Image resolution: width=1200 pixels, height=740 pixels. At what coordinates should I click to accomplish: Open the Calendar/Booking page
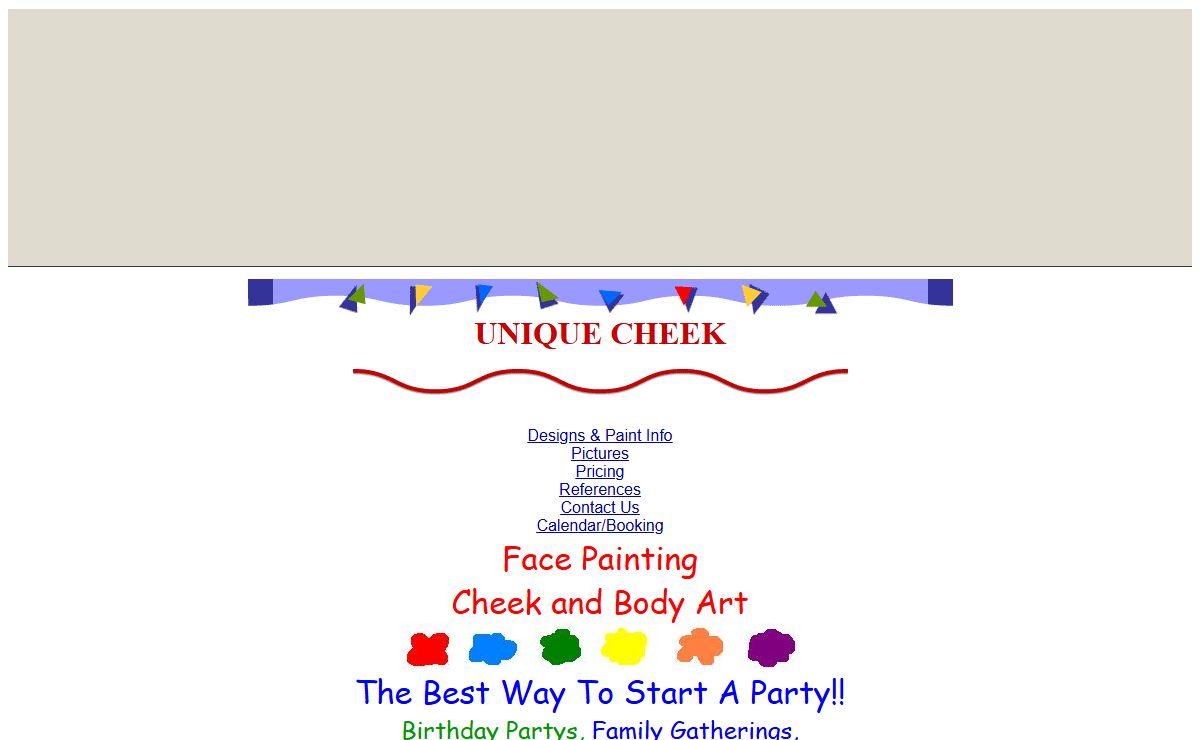click(599, 525)
